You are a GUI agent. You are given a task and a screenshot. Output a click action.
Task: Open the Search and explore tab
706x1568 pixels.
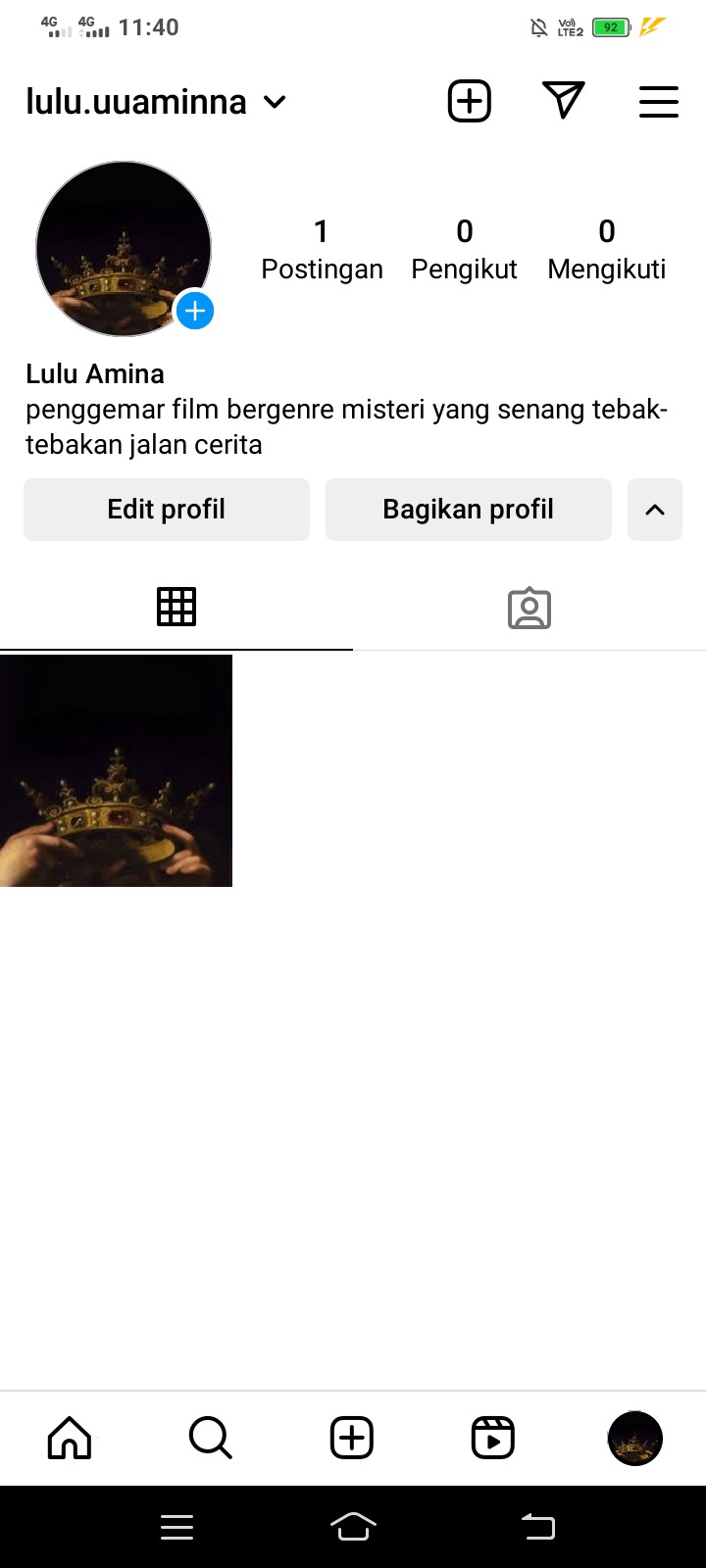coord(210,1438)
